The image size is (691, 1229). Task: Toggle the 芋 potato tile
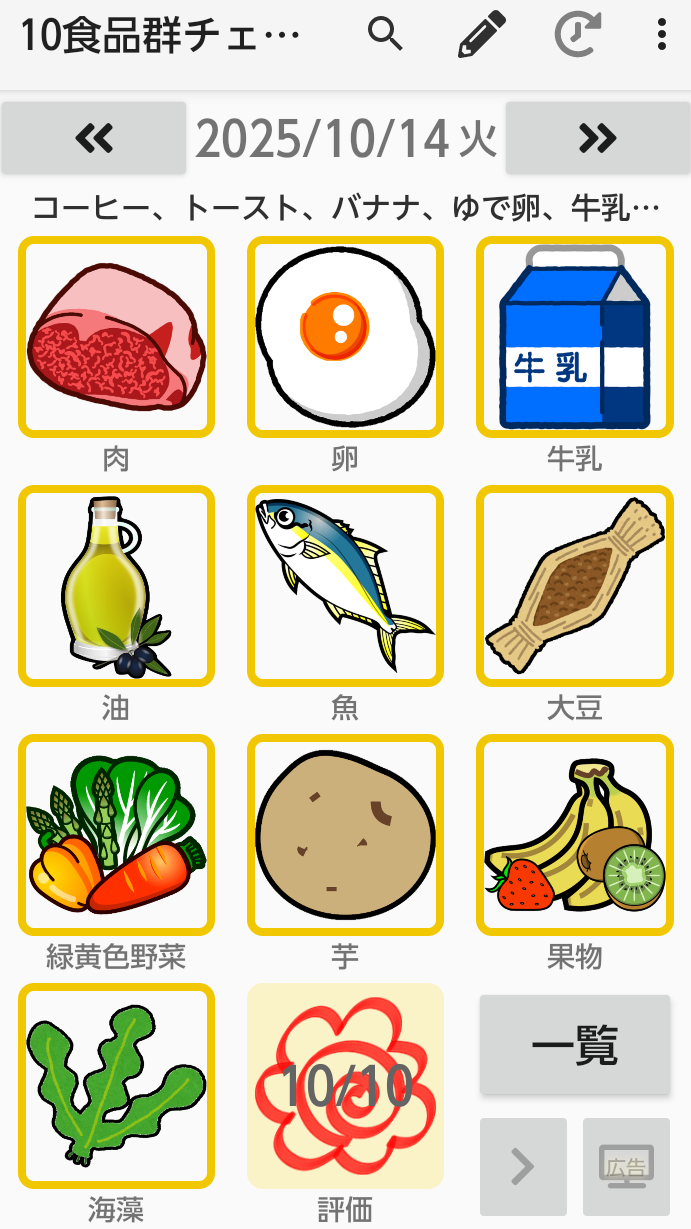point(345,835)
